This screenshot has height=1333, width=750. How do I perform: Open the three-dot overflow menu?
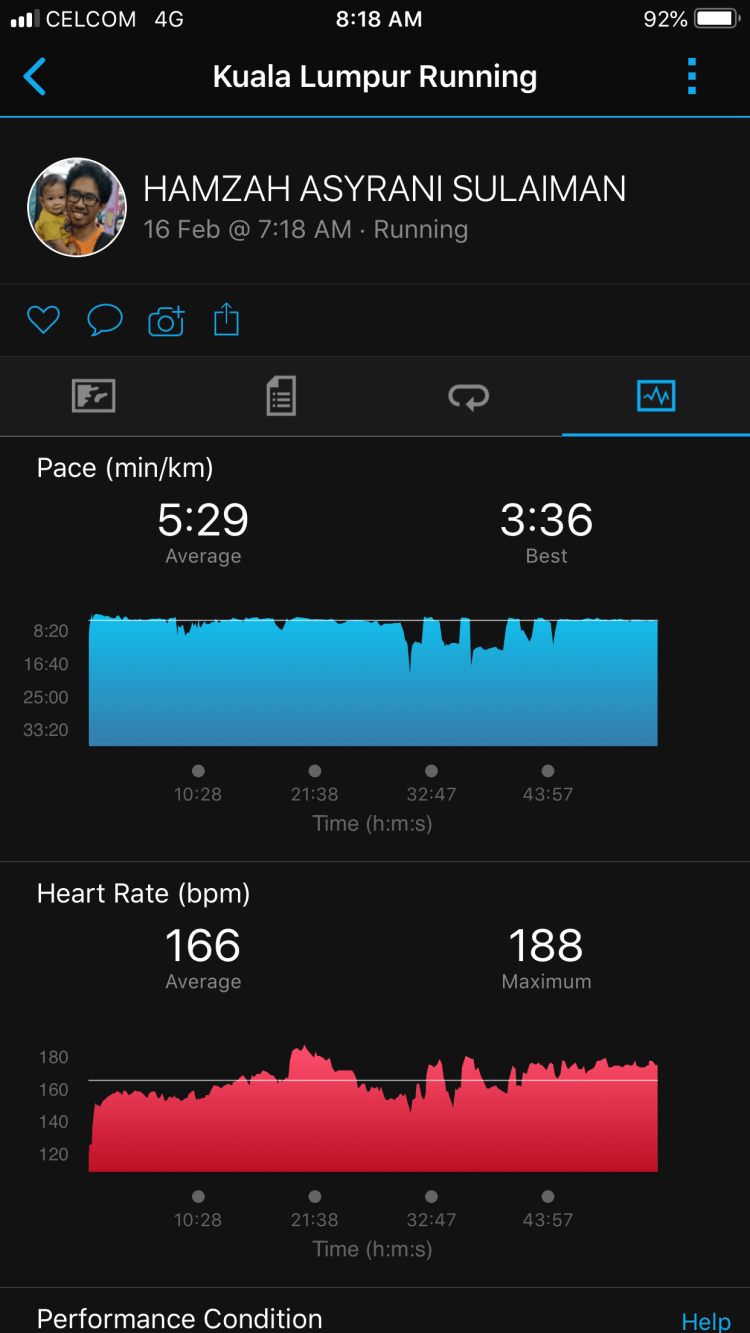(691, 77)
